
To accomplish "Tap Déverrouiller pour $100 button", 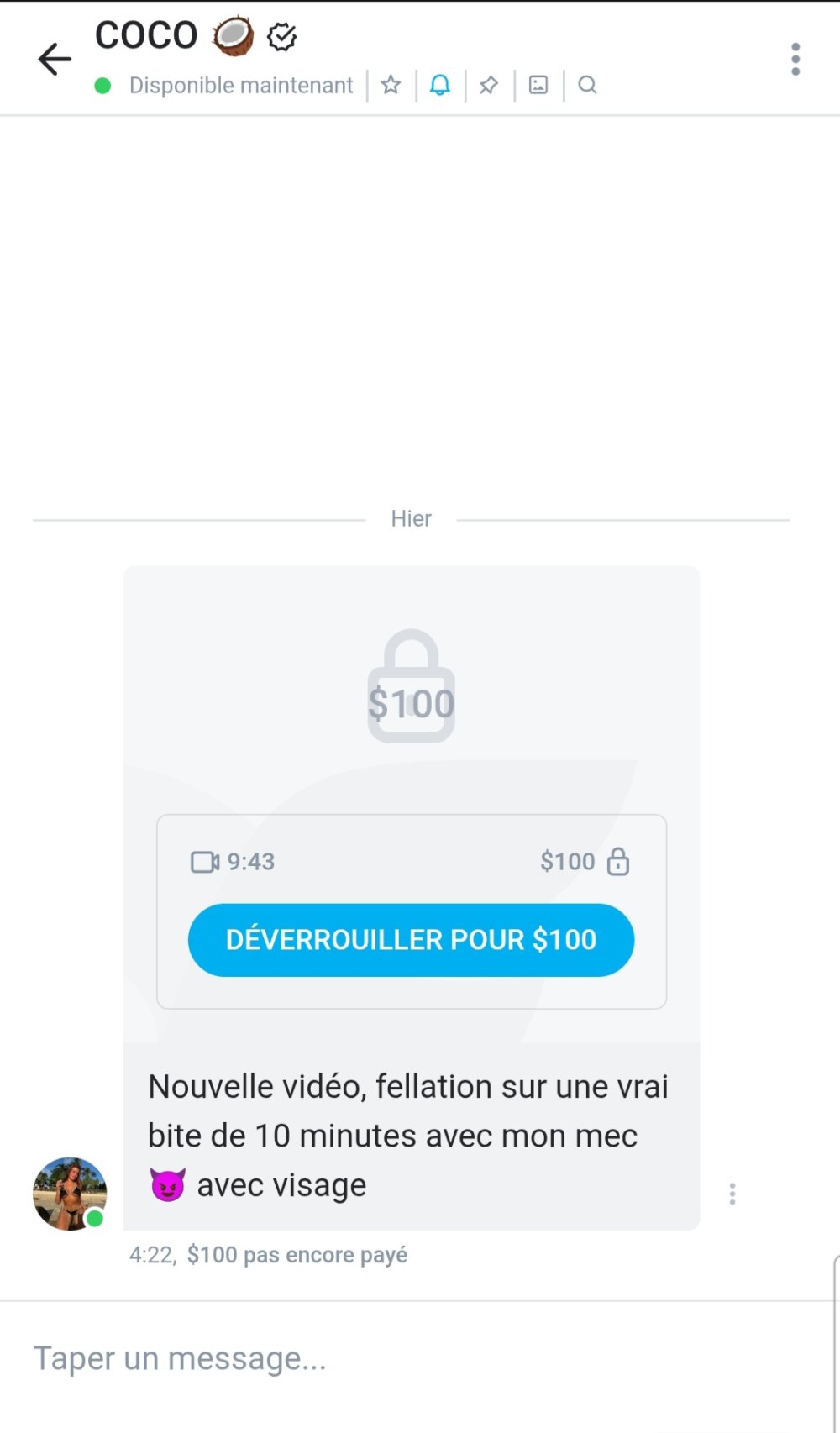I will tap(411, 939).
